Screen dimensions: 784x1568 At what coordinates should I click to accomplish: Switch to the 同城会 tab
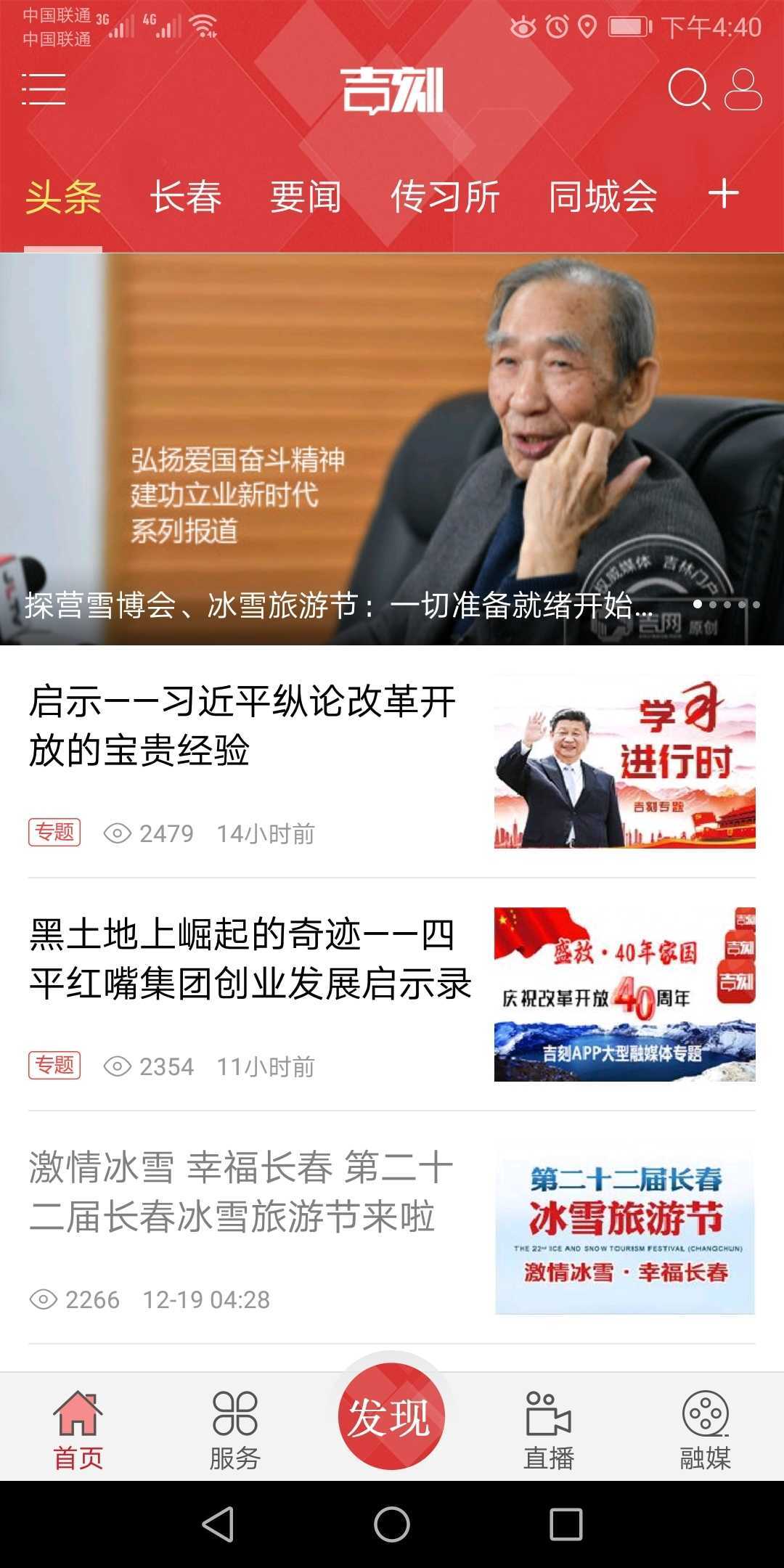[x=603, y=196]
